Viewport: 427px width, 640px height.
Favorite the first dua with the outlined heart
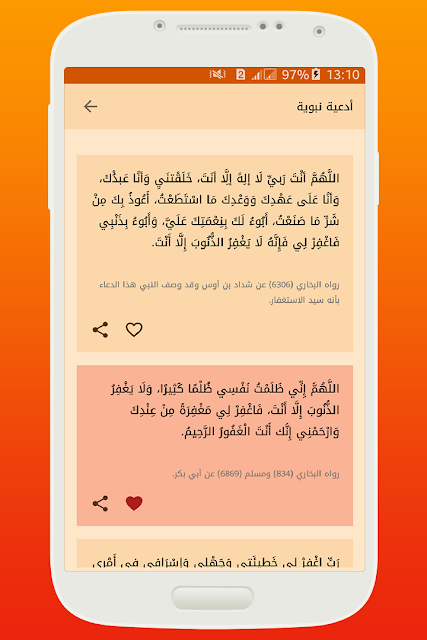tap(134, 329)
